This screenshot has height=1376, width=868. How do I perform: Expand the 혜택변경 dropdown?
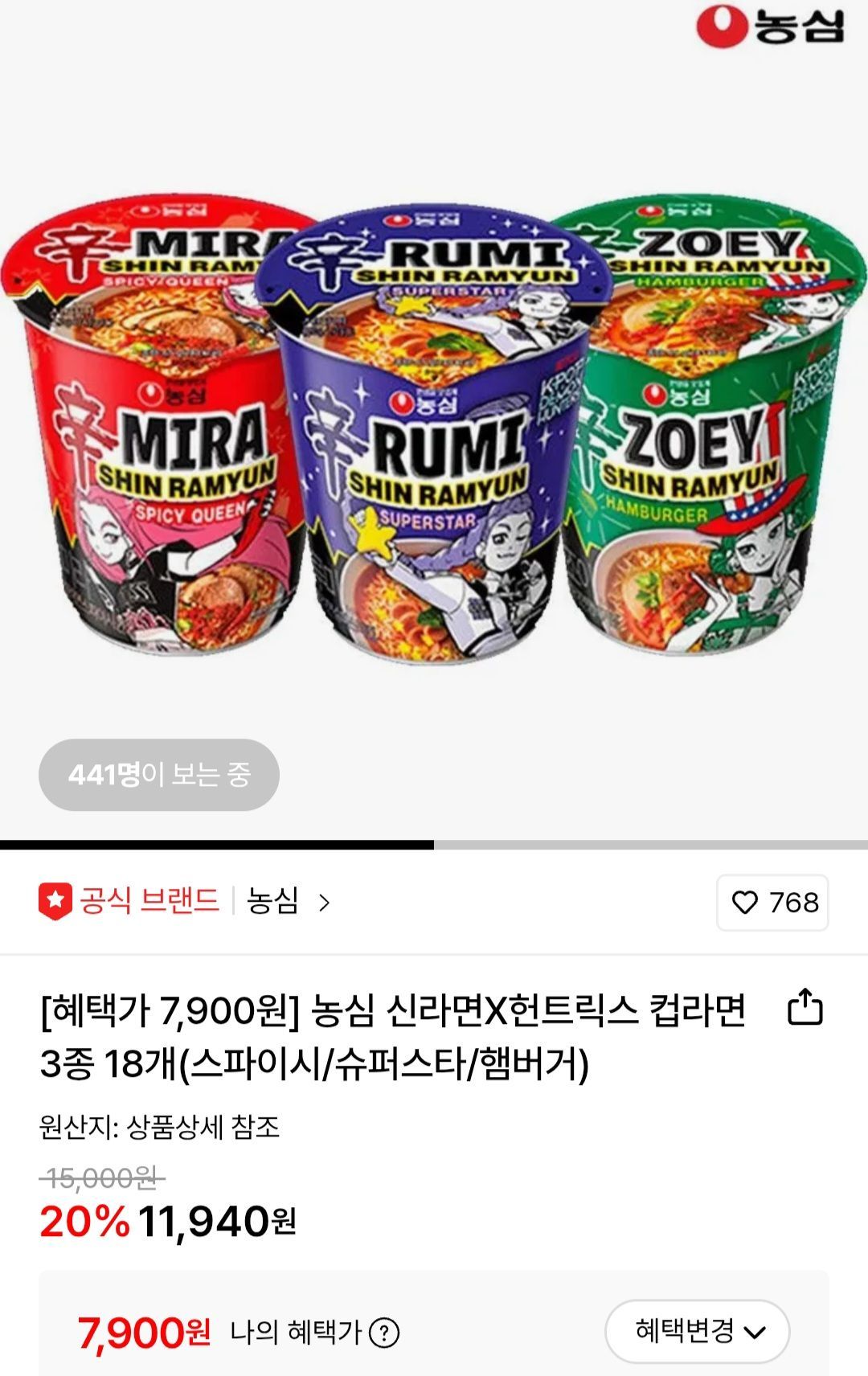[698, 1332]
